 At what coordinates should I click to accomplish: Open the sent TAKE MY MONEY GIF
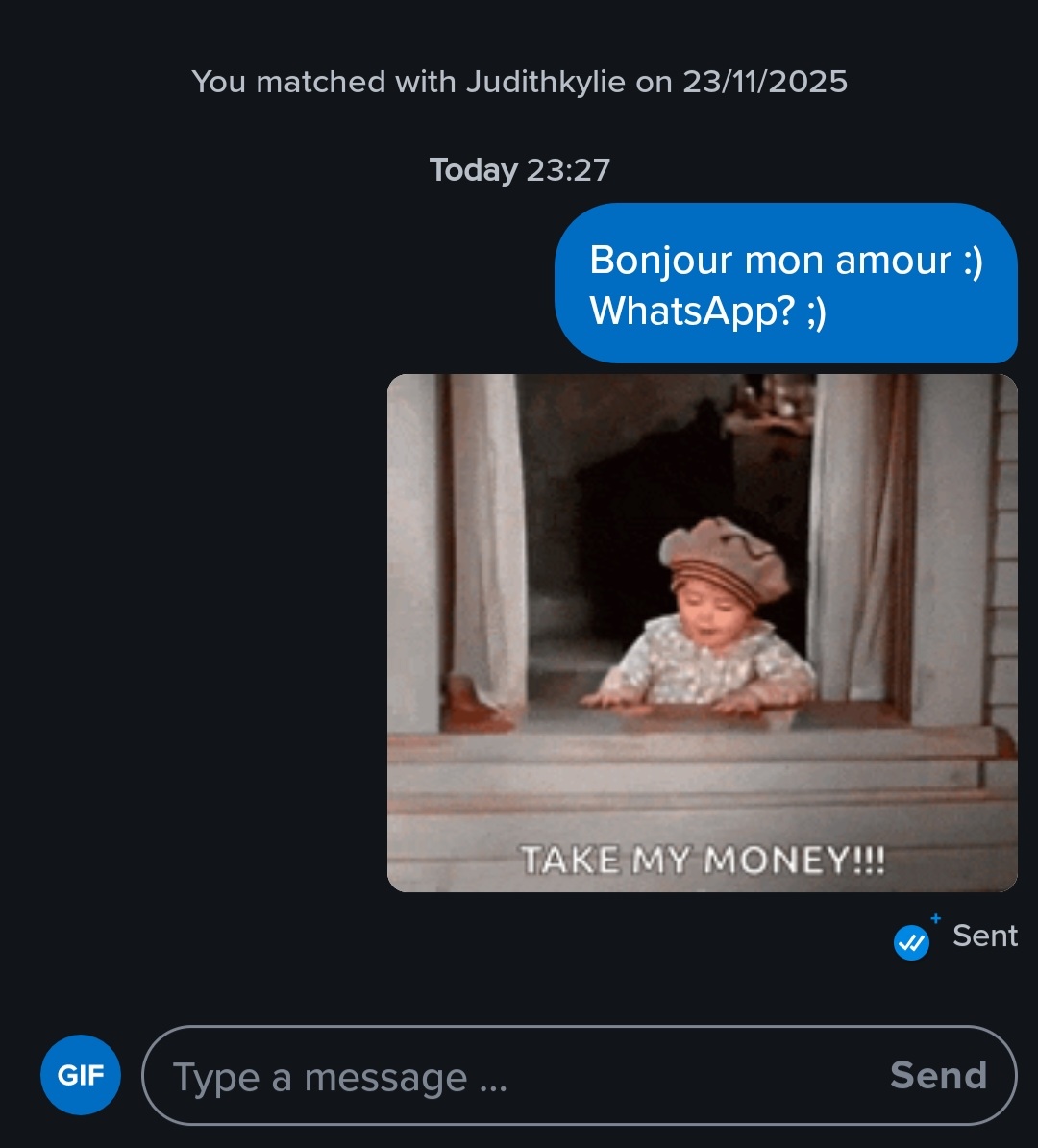702,633
